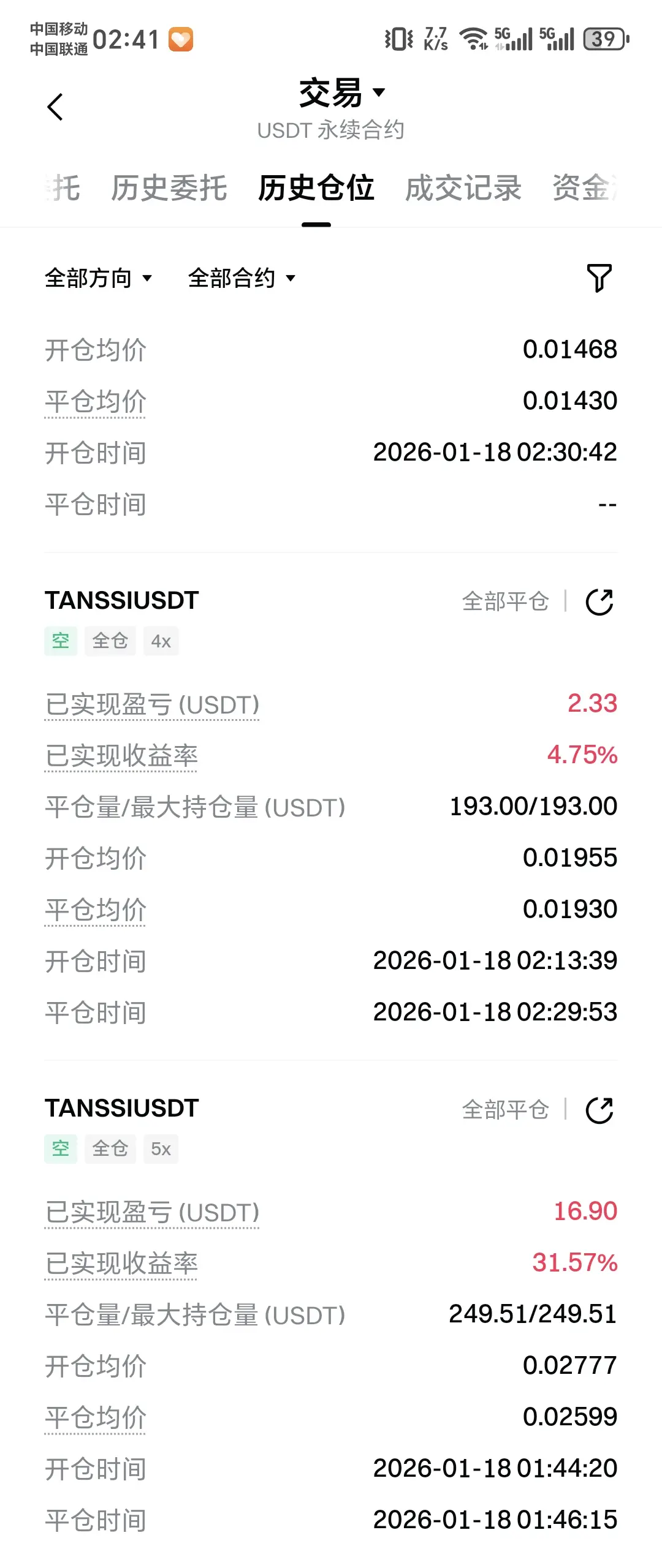Open the 交易 title dropdown
Screen dimensions: 662x1568
[x=341, y=93]
